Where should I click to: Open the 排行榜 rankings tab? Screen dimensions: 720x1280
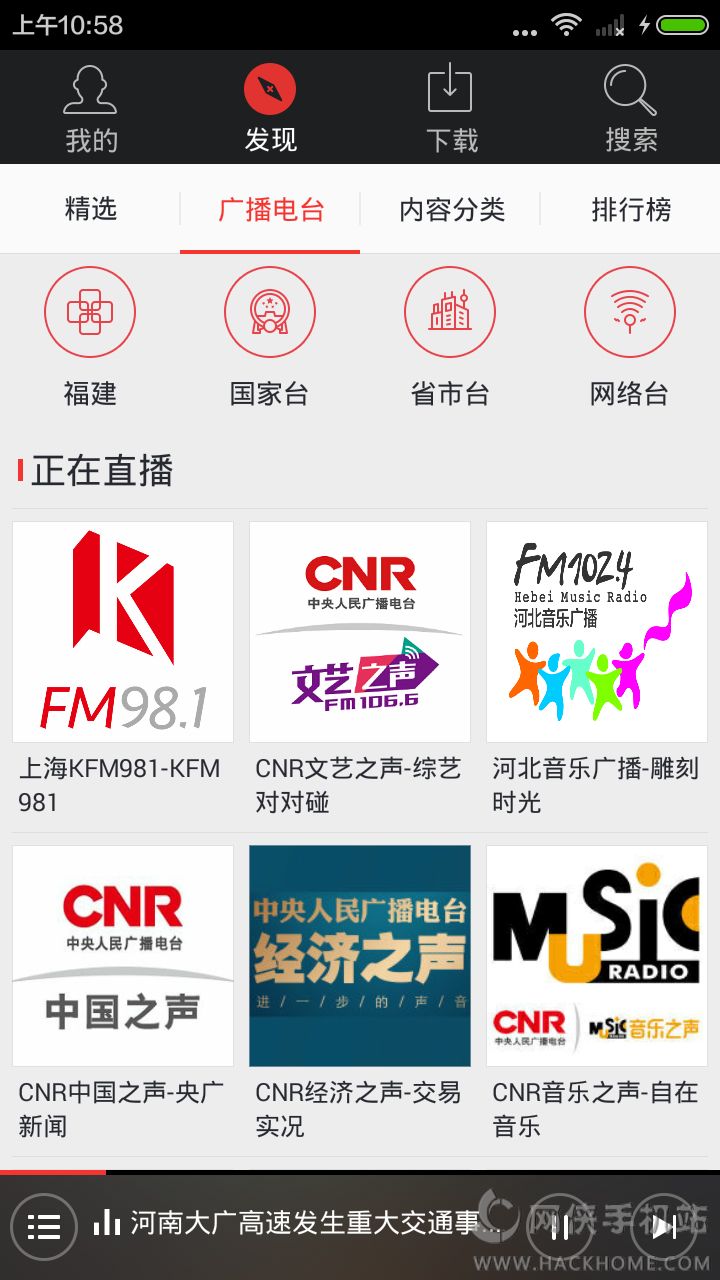(630, 209)
